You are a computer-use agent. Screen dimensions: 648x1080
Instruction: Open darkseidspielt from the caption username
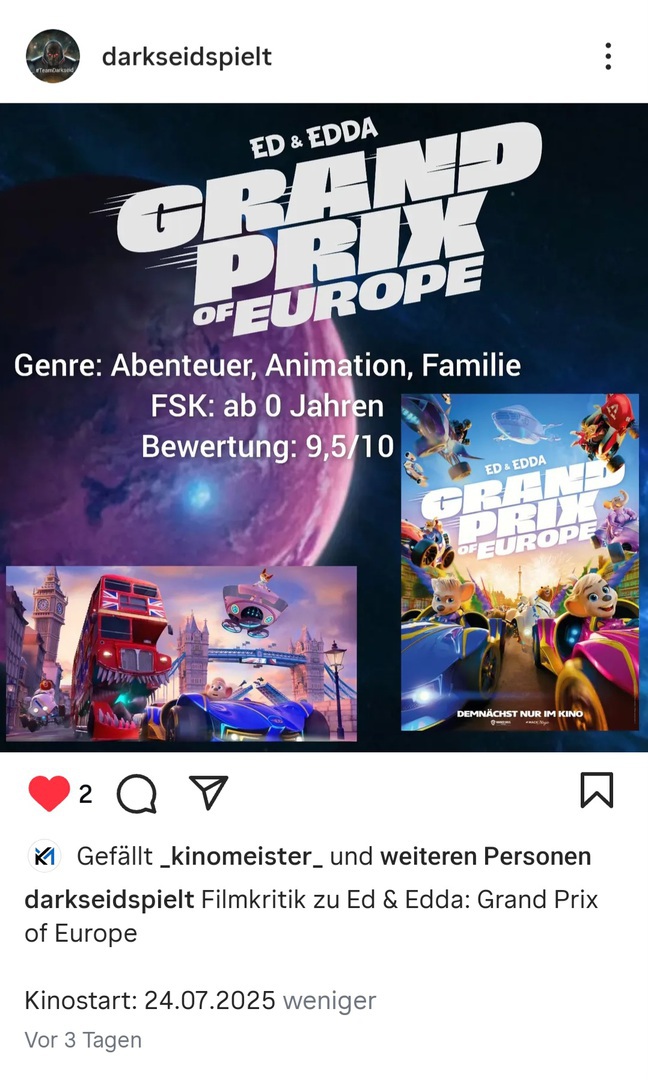tap(109, 899)
